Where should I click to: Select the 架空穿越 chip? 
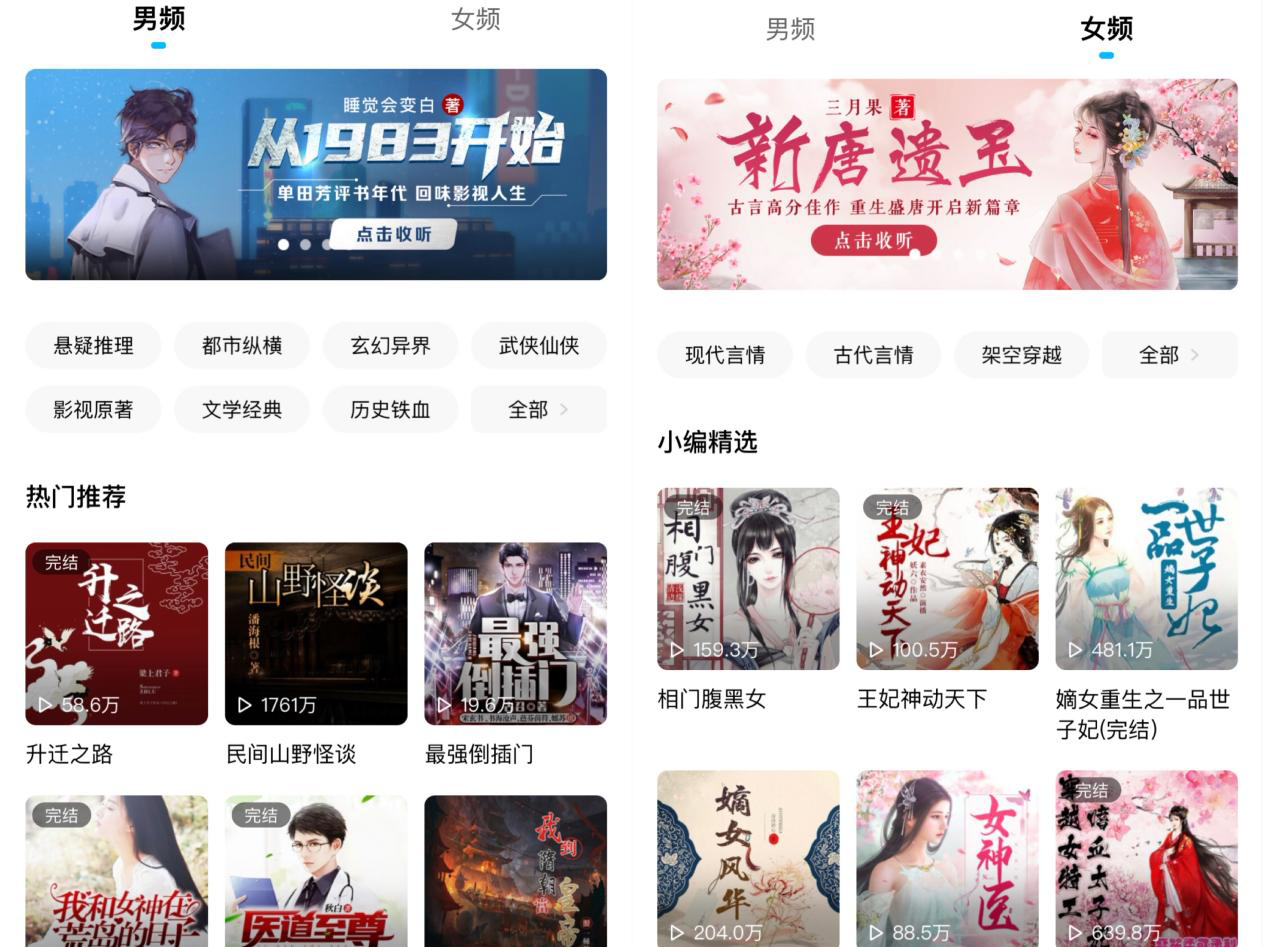click(1021, 355)
